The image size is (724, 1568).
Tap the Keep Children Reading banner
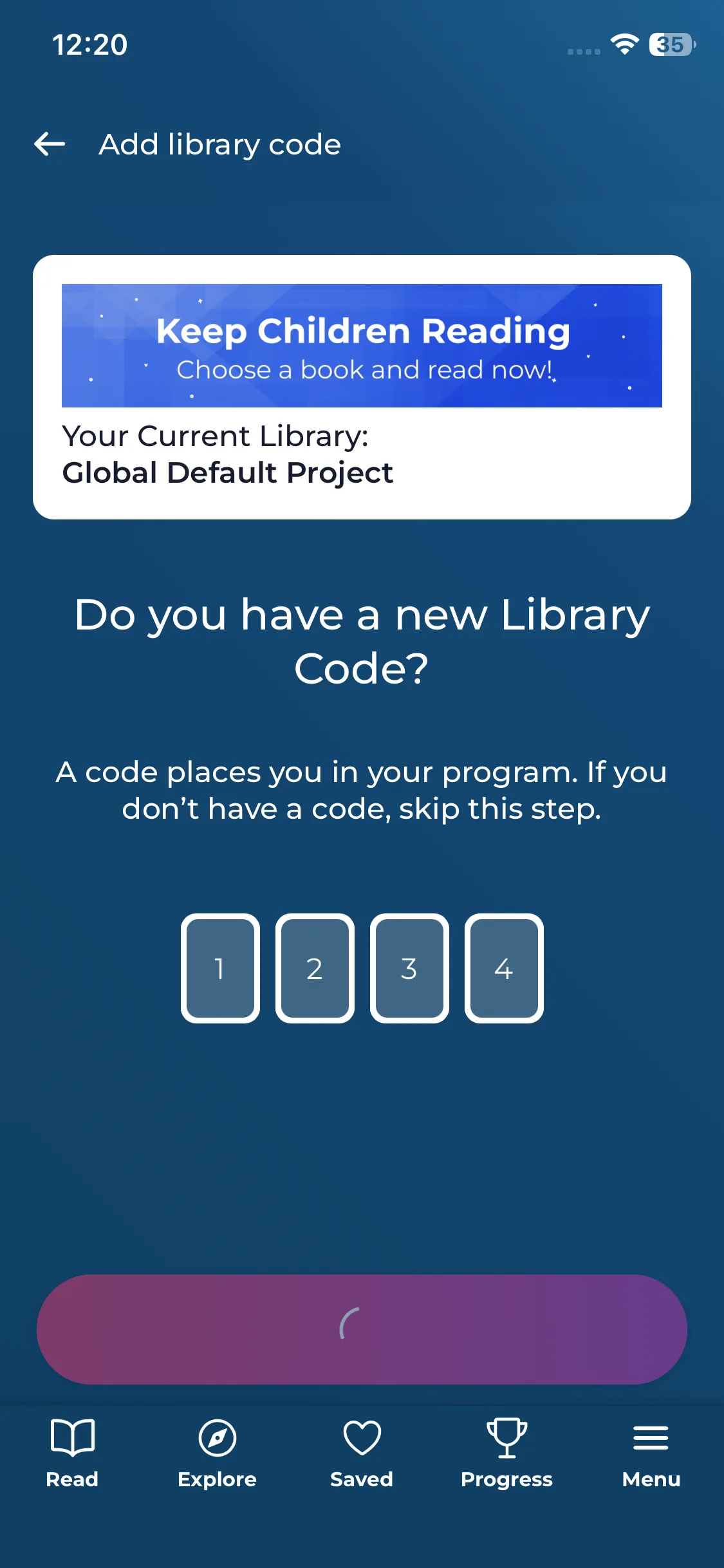tap(362, 346)
